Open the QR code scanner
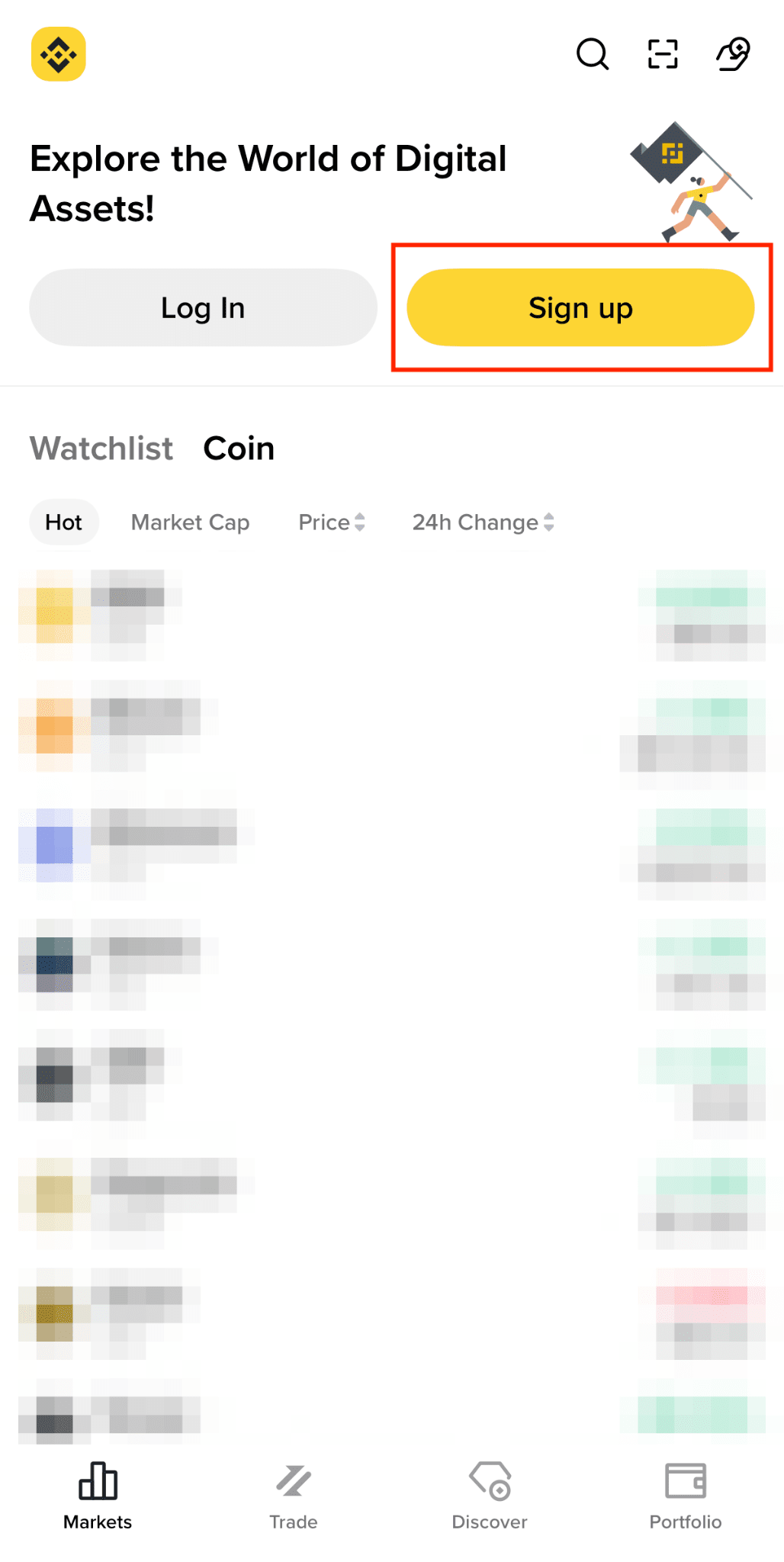 coord(662,54)
